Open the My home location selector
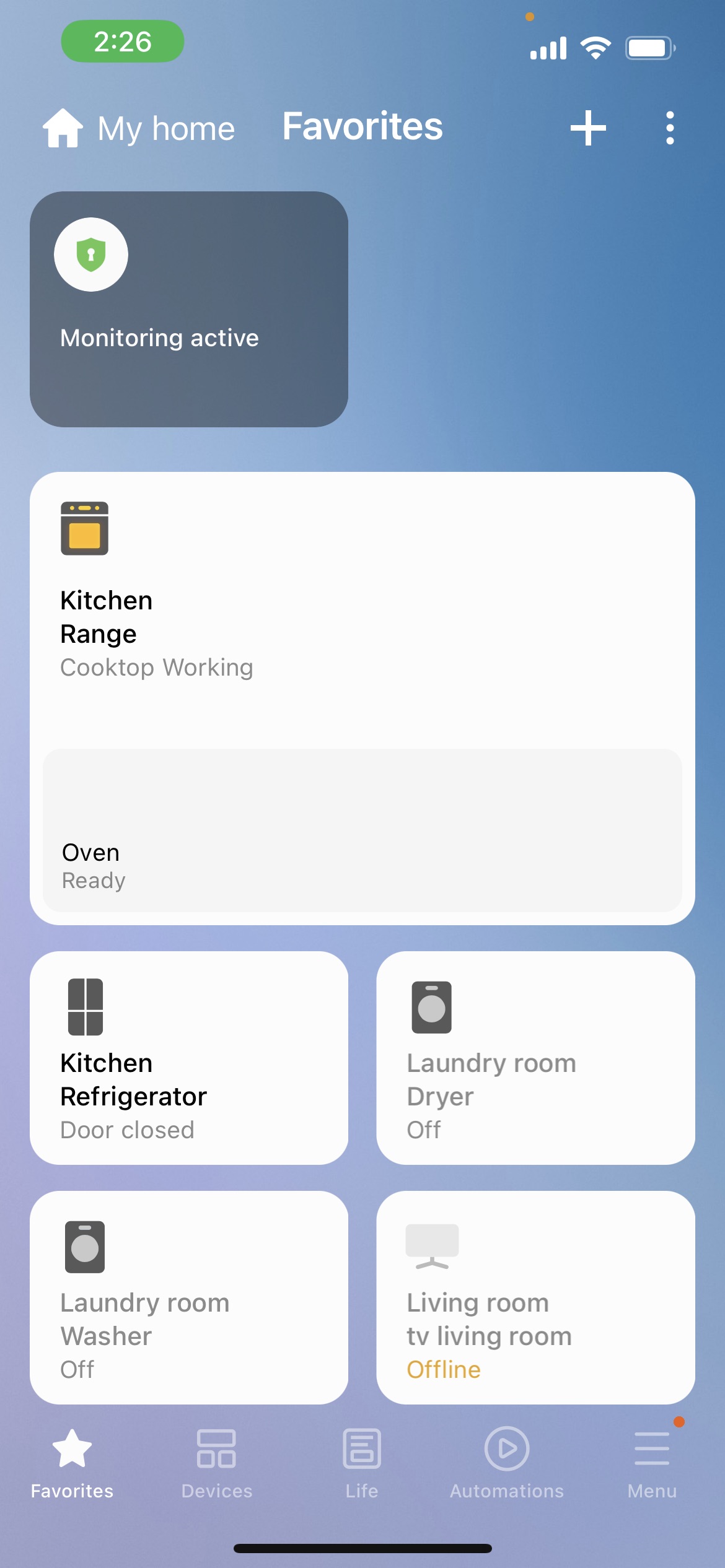 [139, 128]
